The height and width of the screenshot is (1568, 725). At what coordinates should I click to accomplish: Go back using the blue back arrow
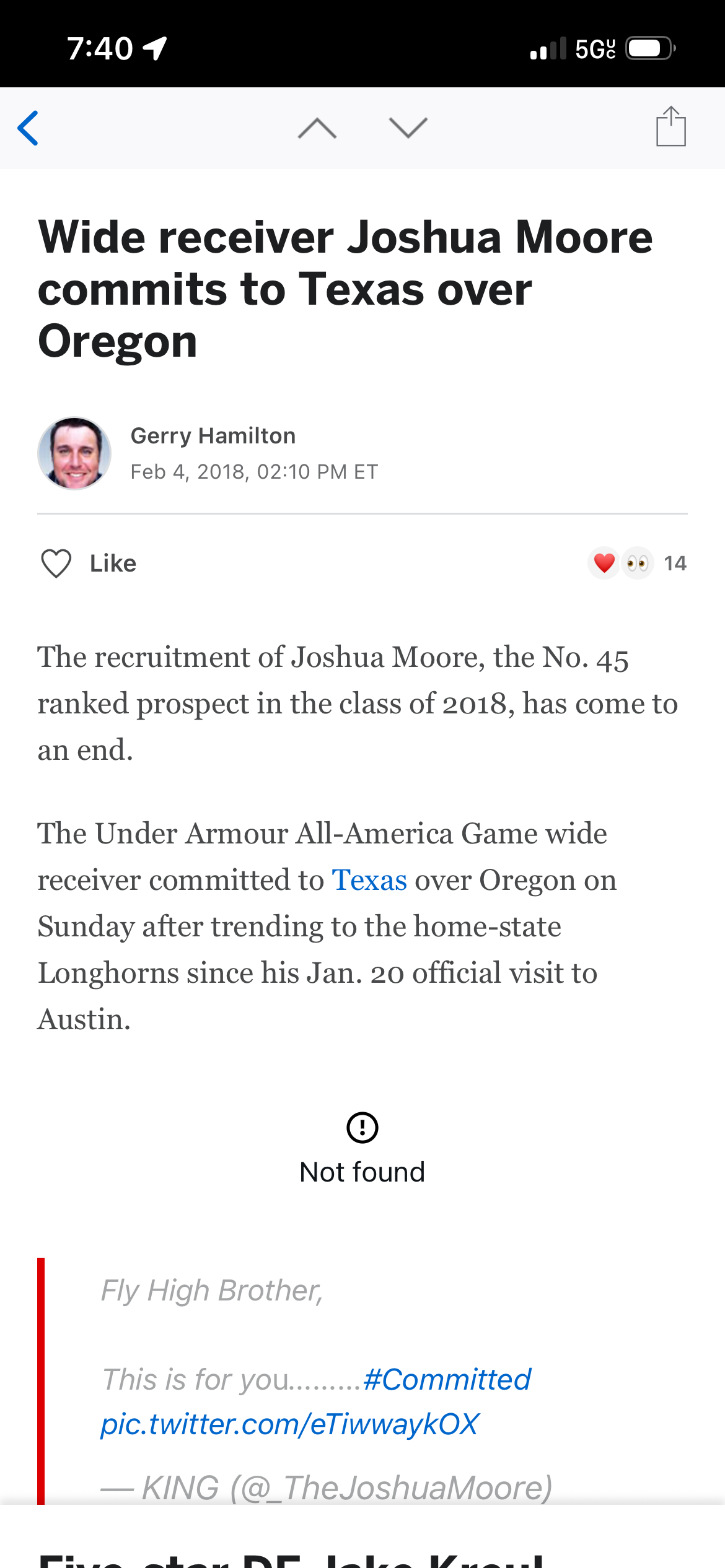coord(29,128)
